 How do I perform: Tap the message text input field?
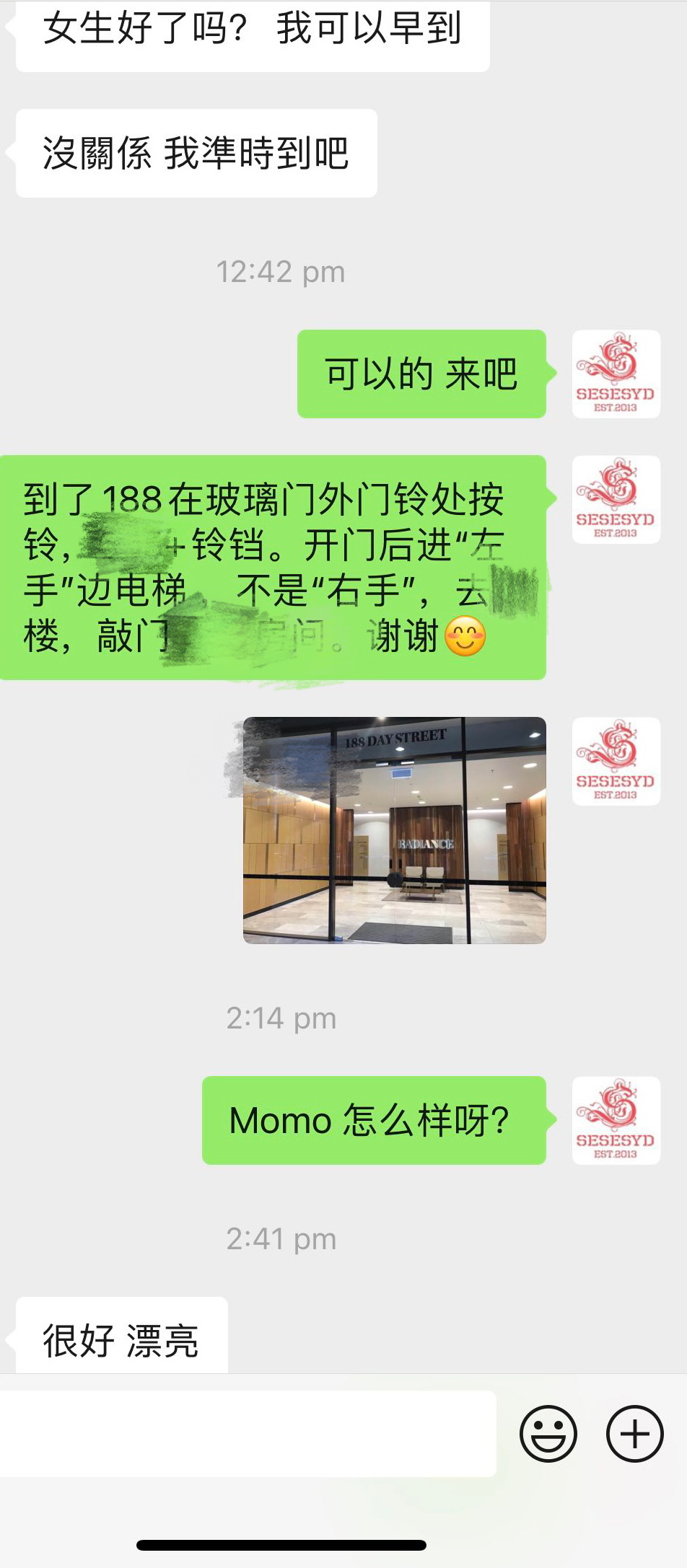(x=248, y=1433)
